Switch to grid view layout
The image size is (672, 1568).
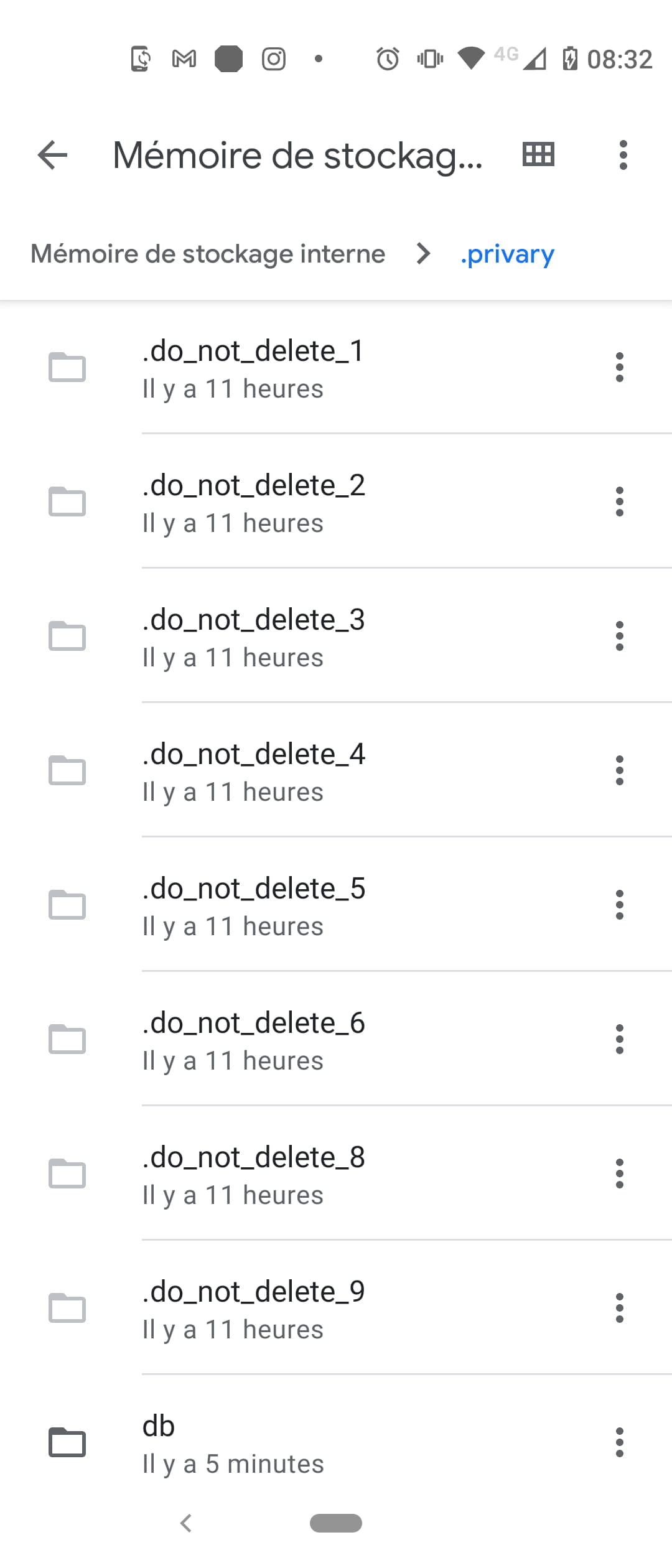538,154
